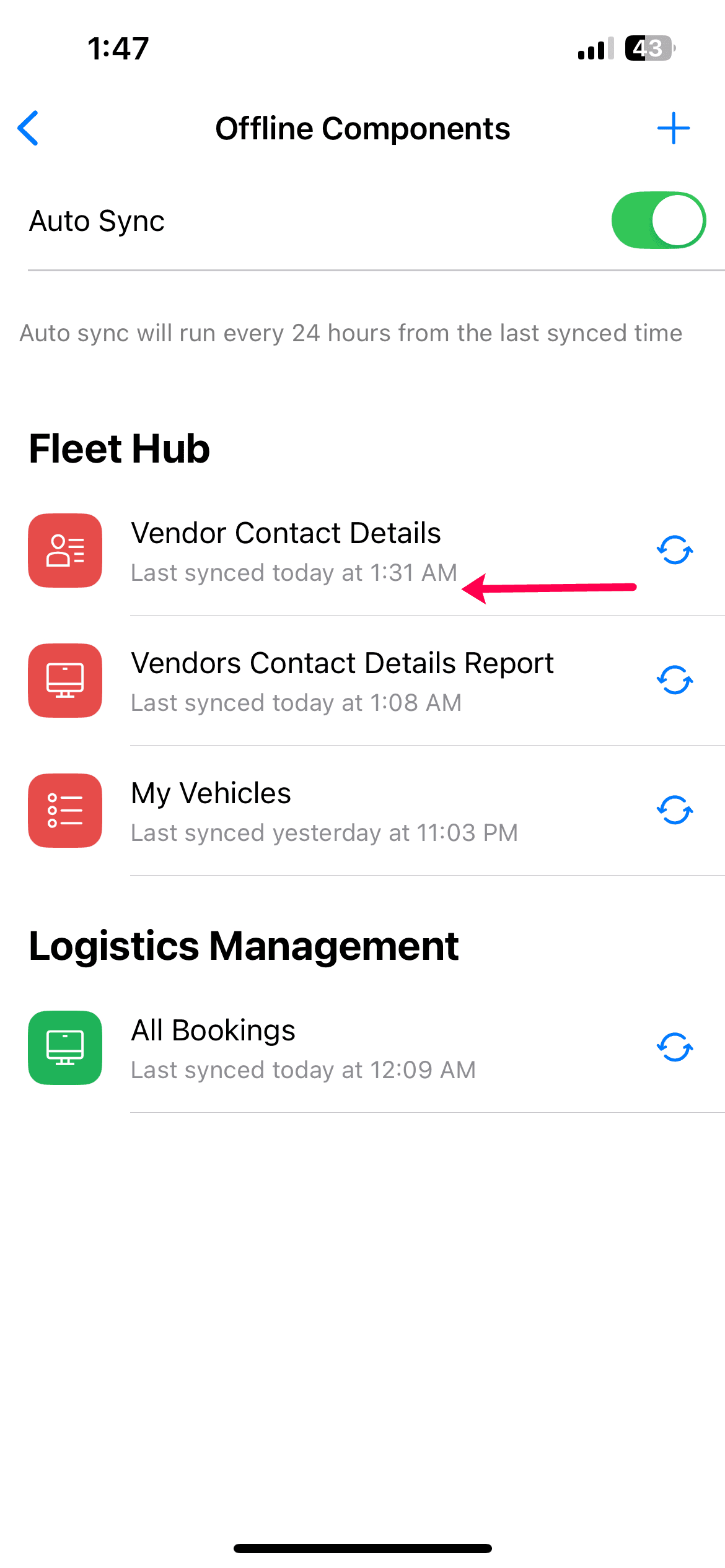
Task: Add a new offline component
Action: [x=674, y=128]
